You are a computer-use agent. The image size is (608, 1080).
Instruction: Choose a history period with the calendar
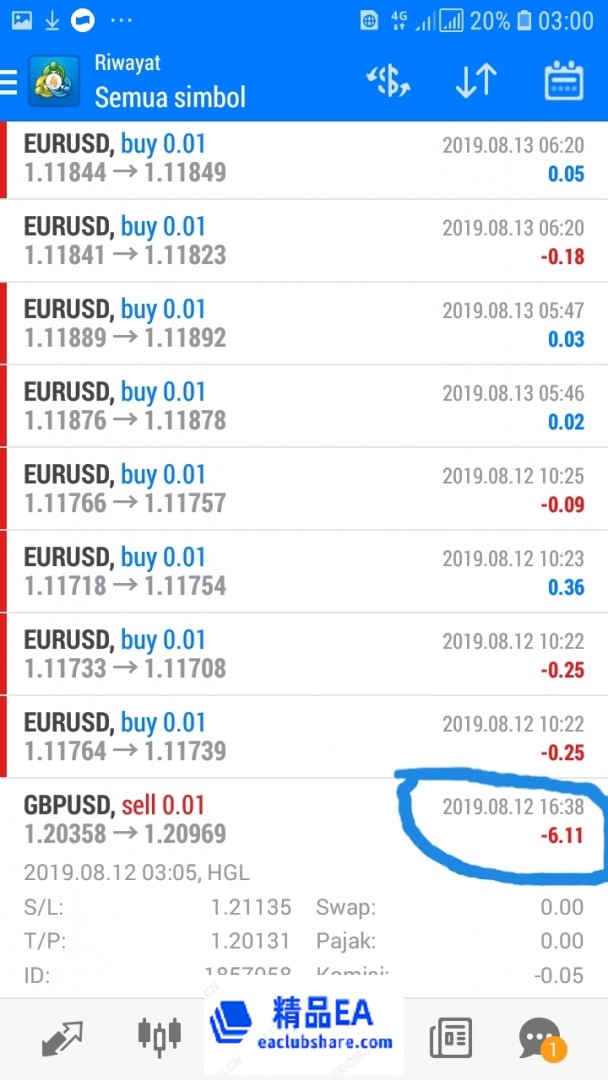[x=563, y=82]
